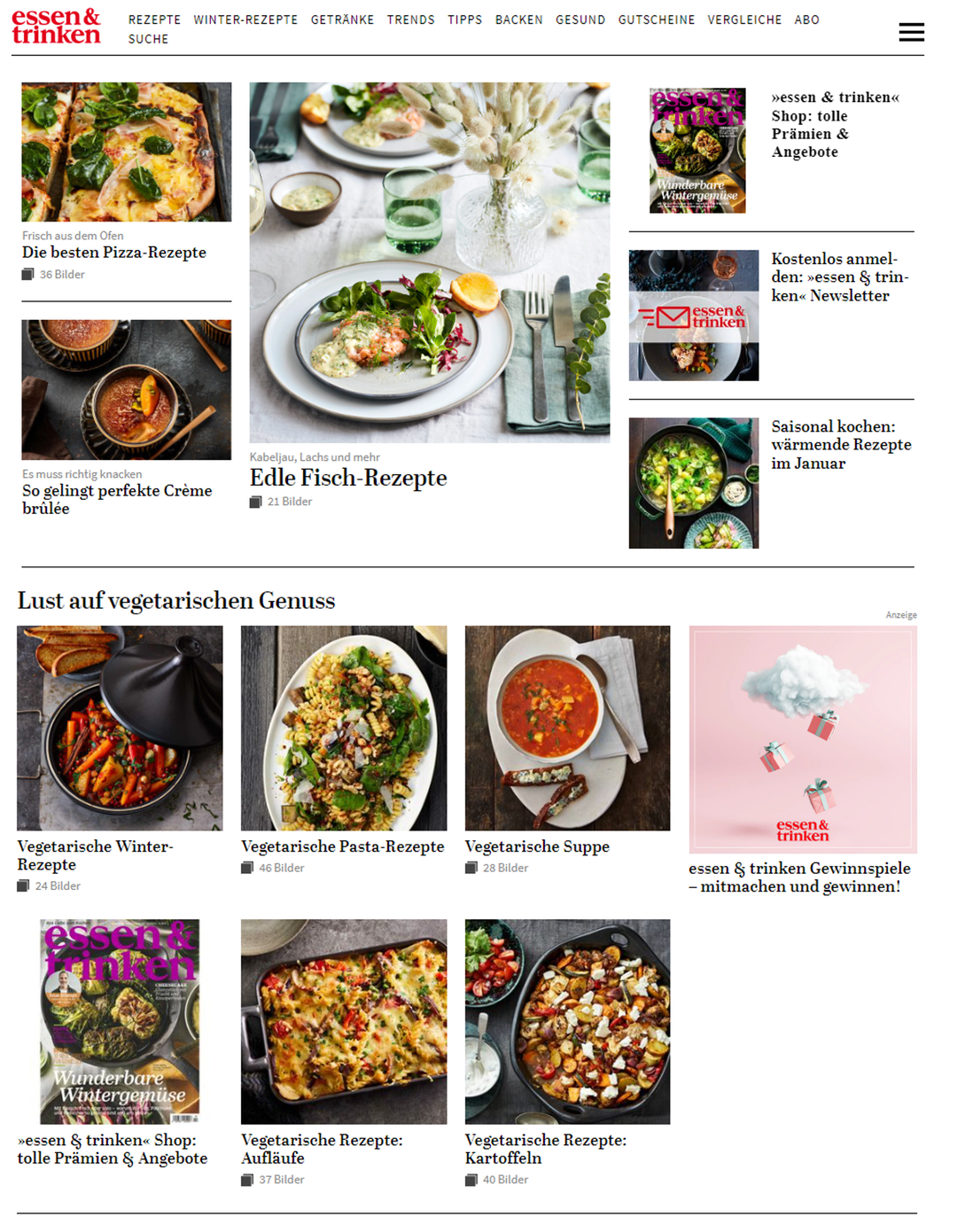The width and height of the screenshot is (957, 1232).
Task: Open Gutscheine page
Action: (656, 19)
